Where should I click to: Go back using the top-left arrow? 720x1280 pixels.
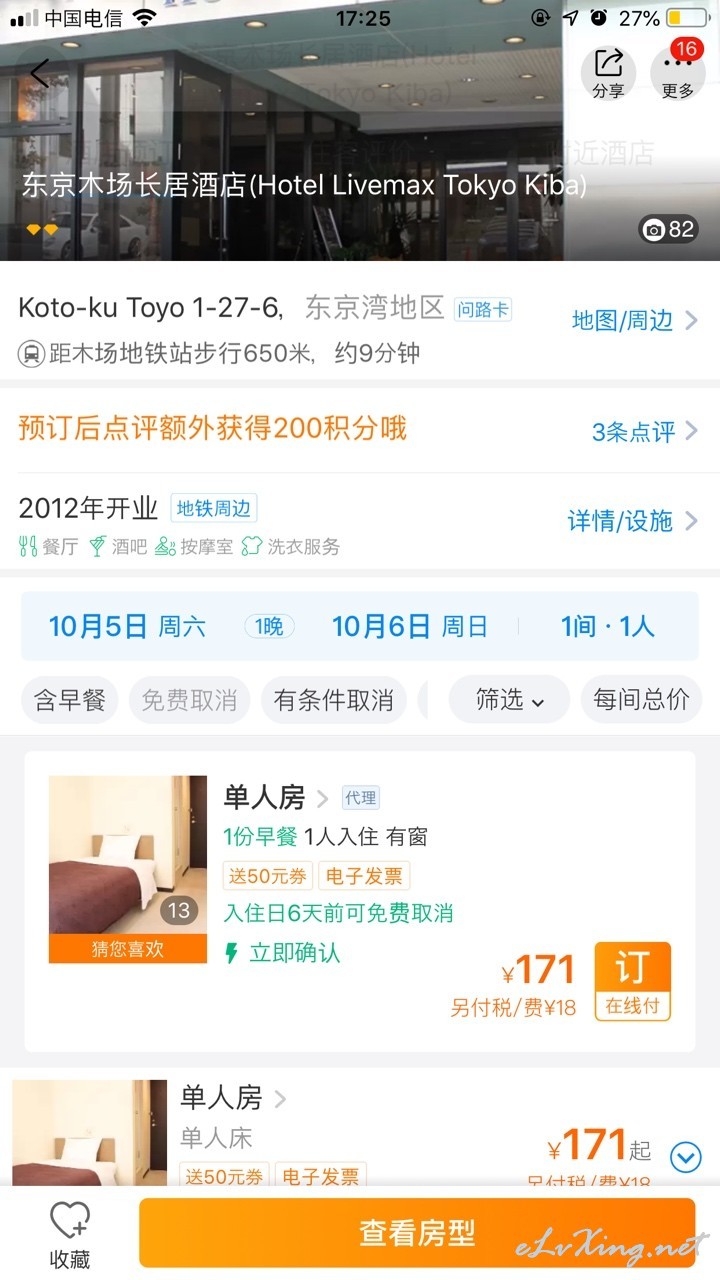40,73
